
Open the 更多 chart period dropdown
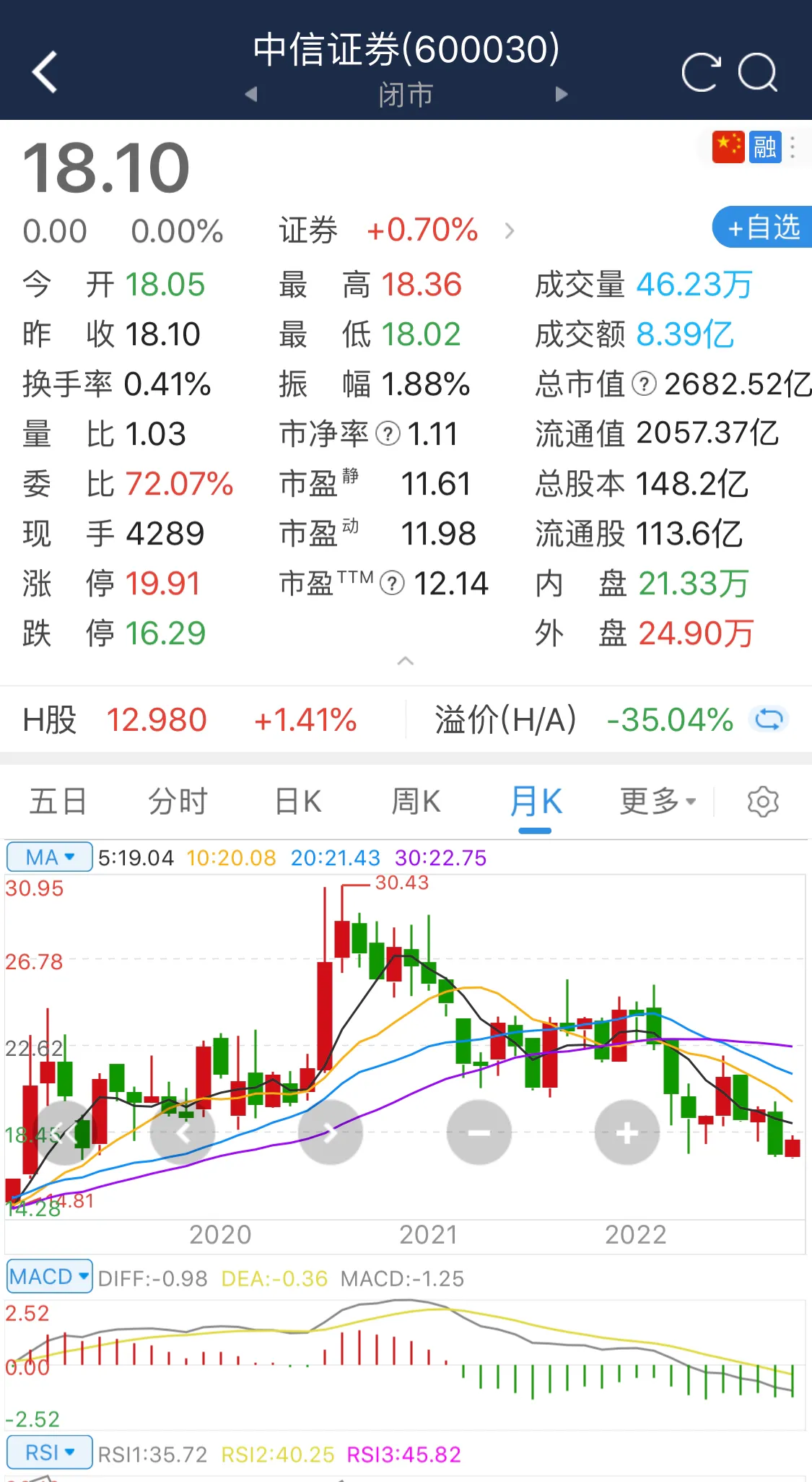(658, 802)
